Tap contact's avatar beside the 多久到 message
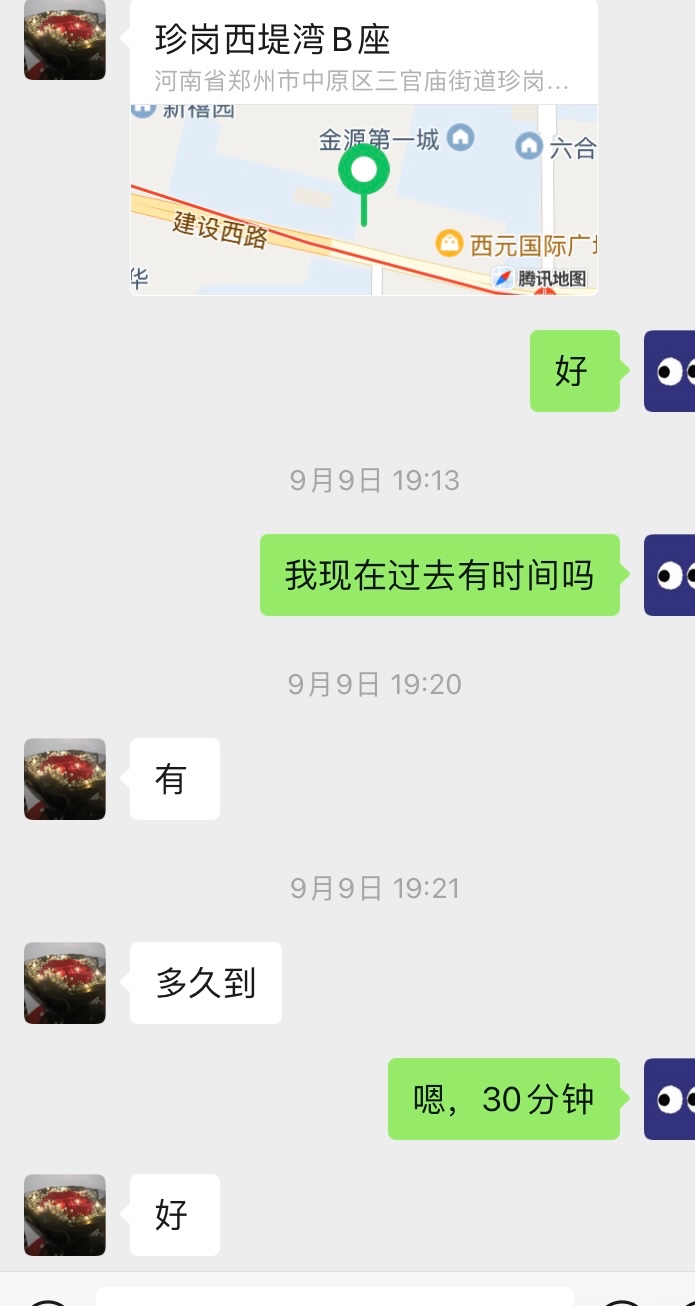 point(65,983)
